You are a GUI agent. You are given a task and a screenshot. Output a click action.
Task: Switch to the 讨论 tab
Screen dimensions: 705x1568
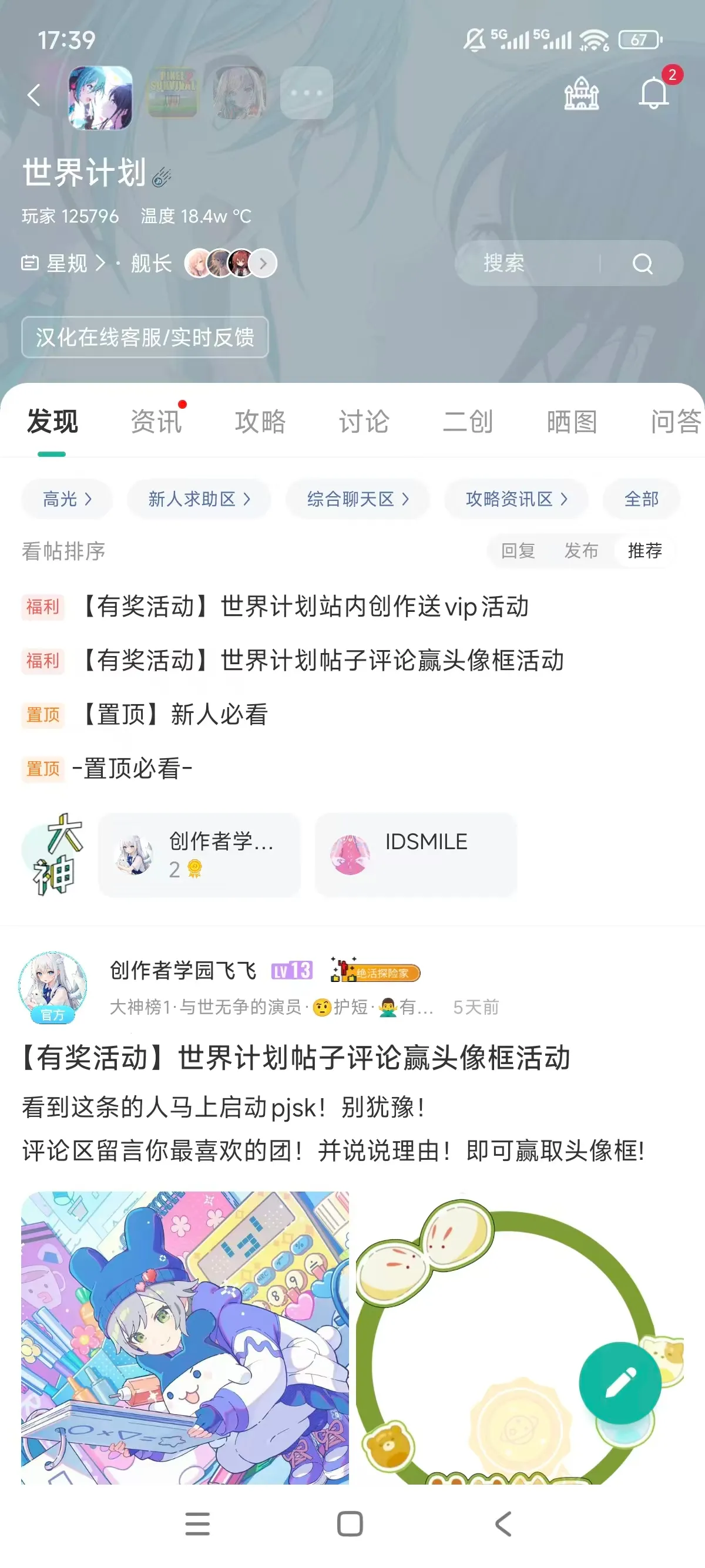point(364,421)
